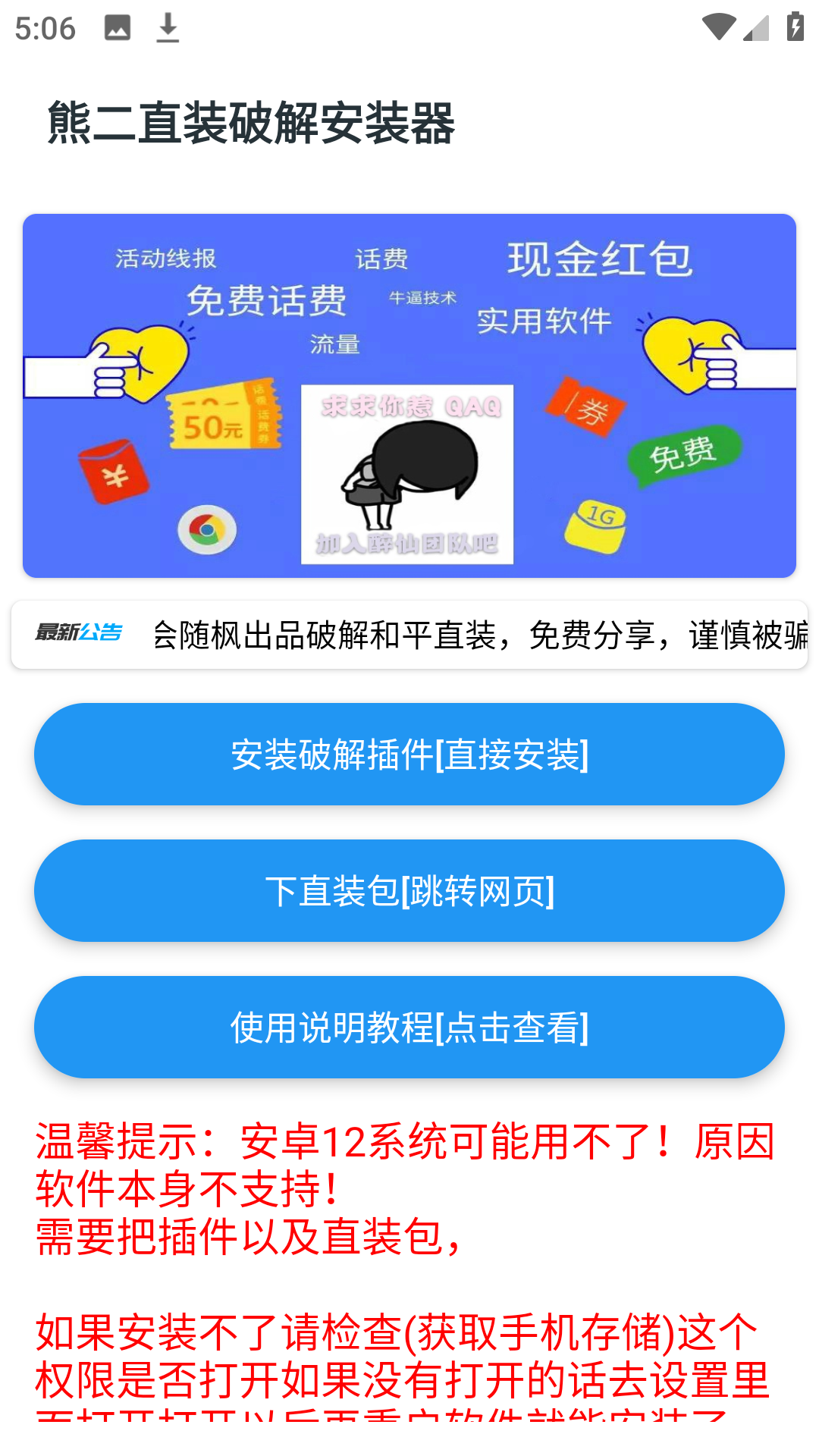The width and height of the screenshot is (819, 1456).
Task: Tap the download icon in the status bar
Action: click(168, 28)
